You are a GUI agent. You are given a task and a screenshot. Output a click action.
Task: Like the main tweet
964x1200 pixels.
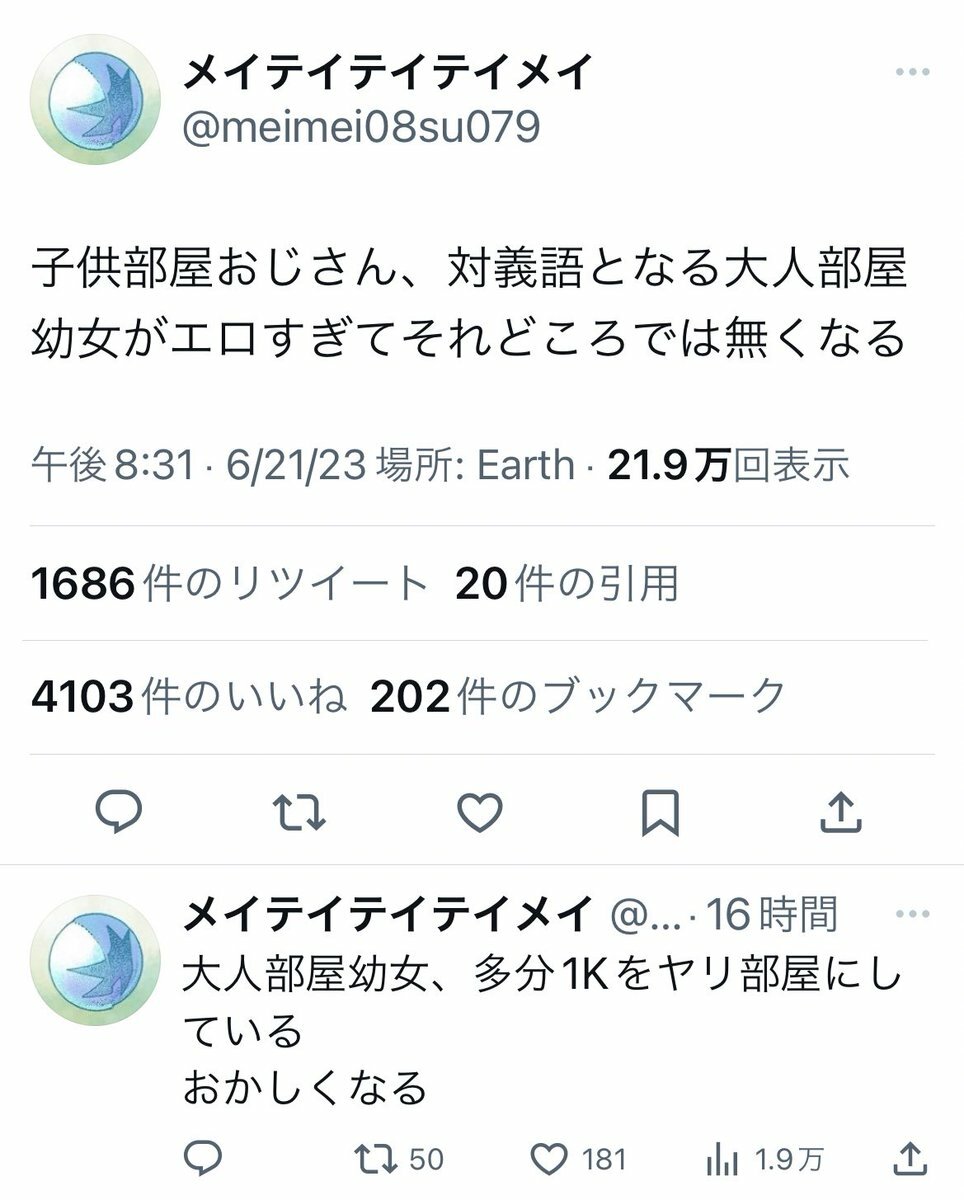click(x=479, y=813)
